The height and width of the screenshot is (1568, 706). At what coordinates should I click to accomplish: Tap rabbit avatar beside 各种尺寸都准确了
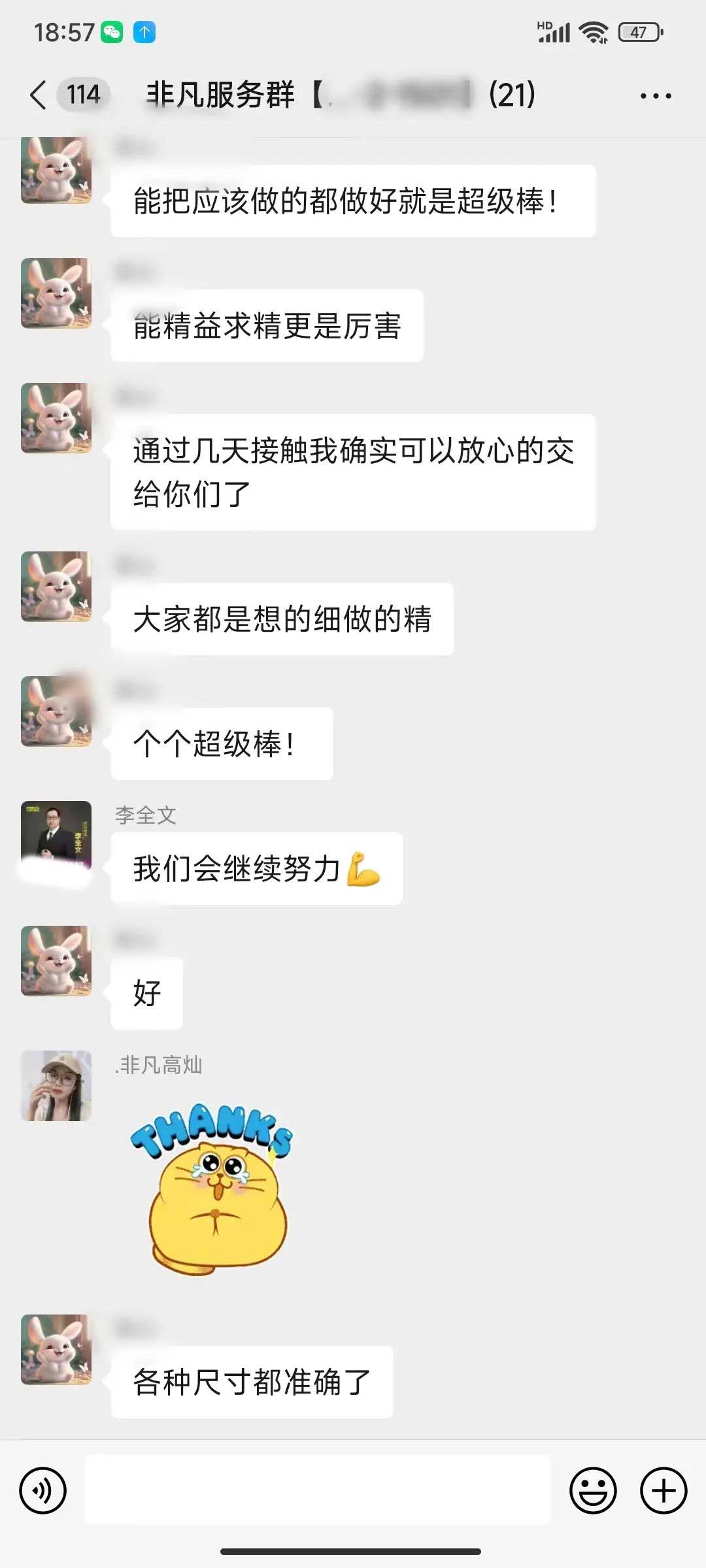point(56,1349)
